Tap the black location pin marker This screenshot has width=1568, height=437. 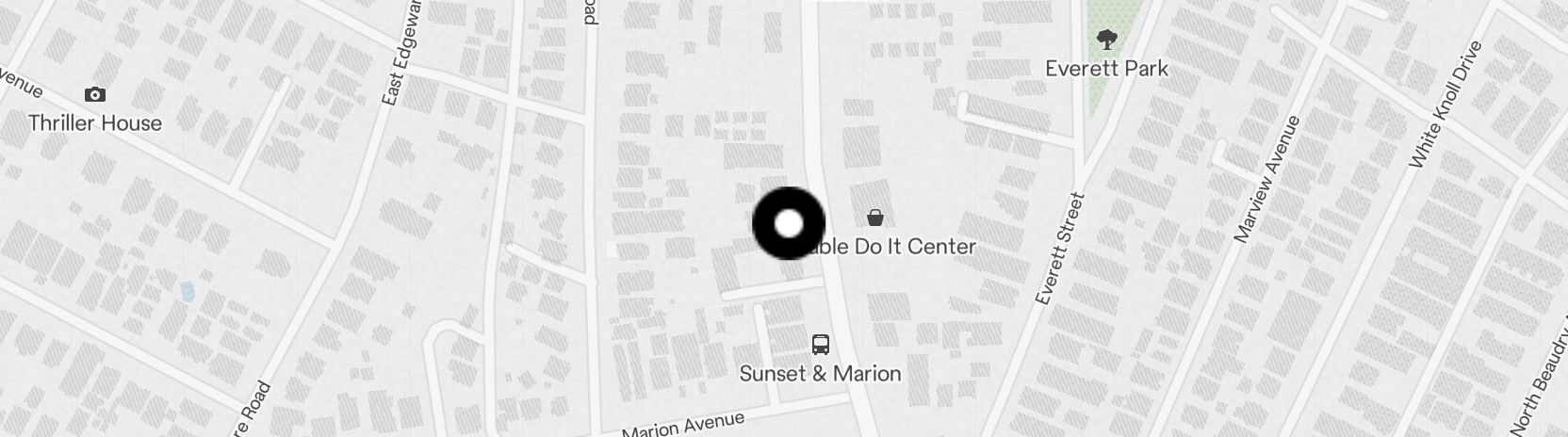[x=789, y=223]
